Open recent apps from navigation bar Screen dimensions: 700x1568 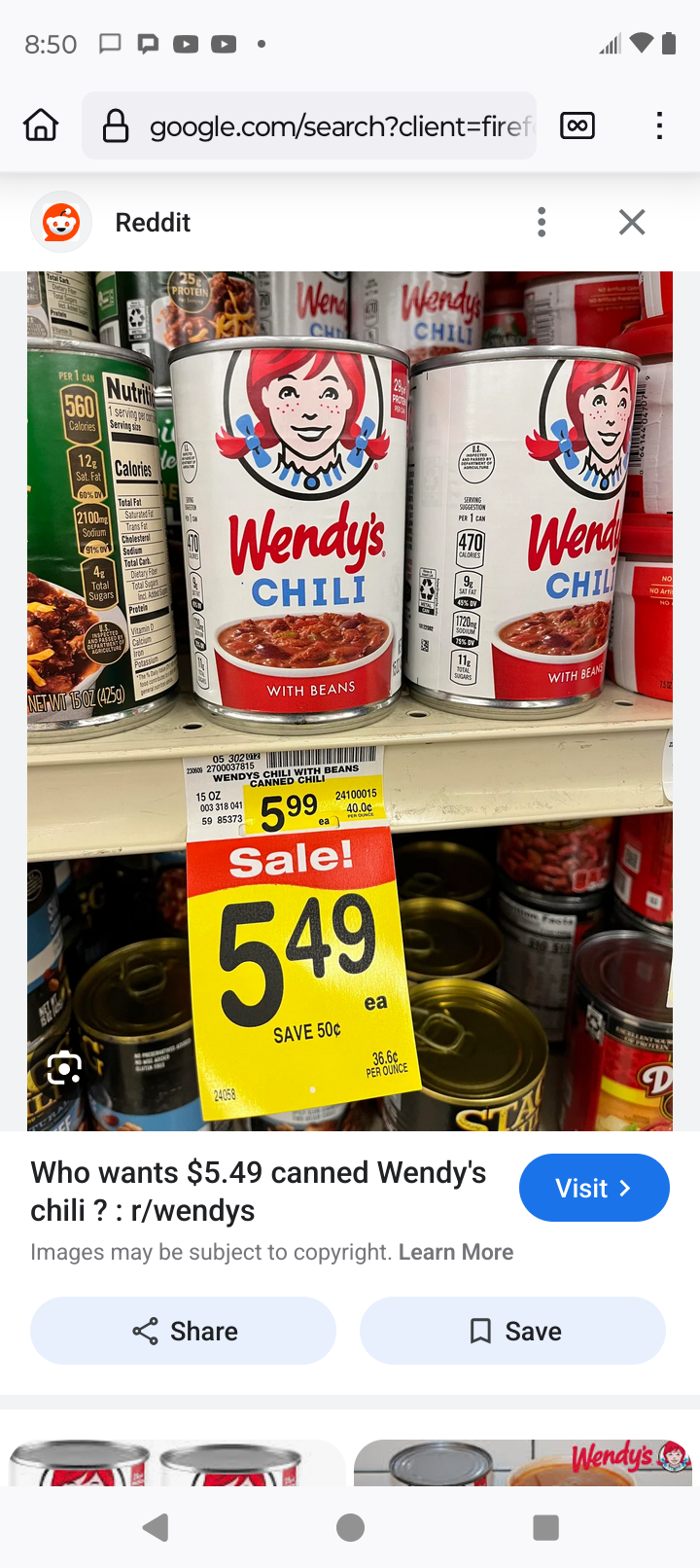click(x=545, y=1527)
